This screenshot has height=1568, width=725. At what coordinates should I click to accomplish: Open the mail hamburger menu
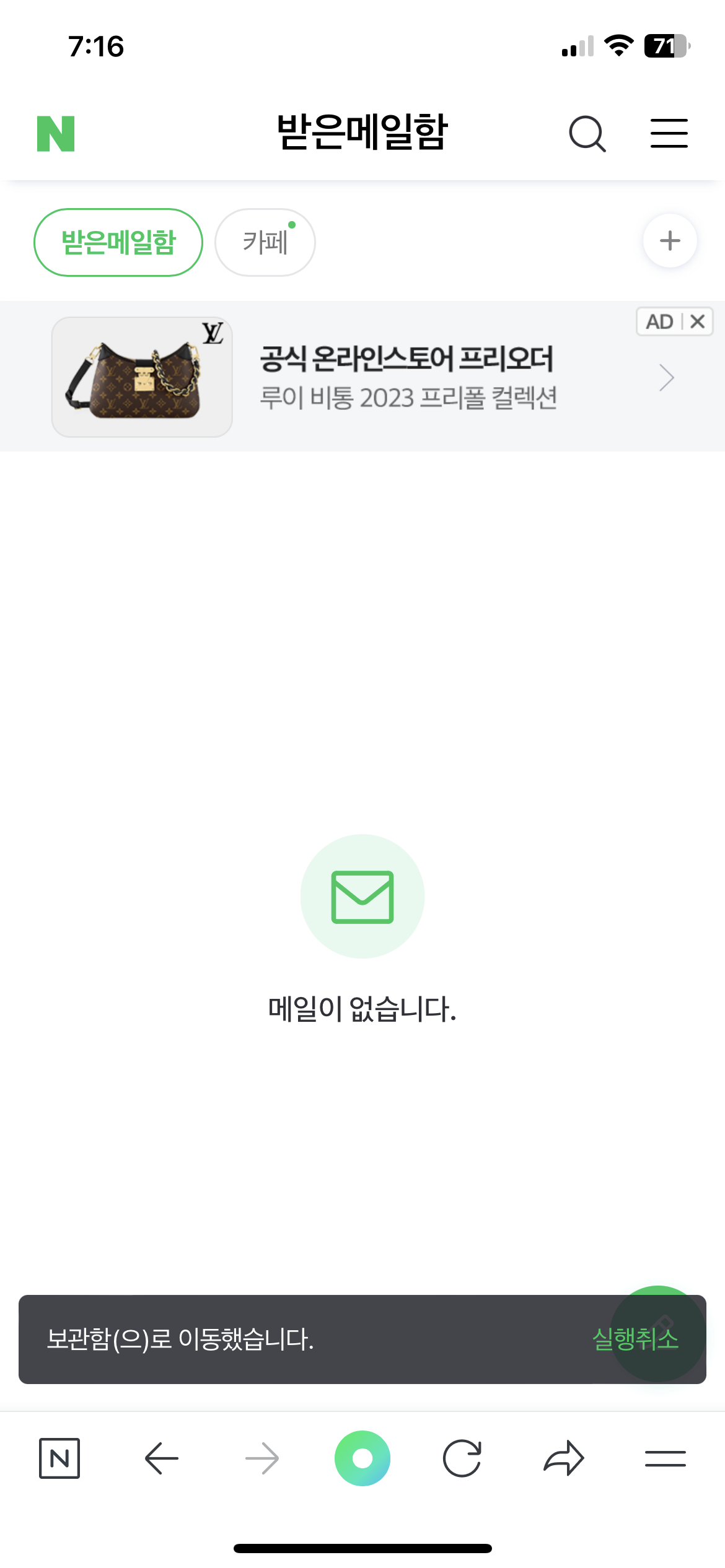coord(669,133)
